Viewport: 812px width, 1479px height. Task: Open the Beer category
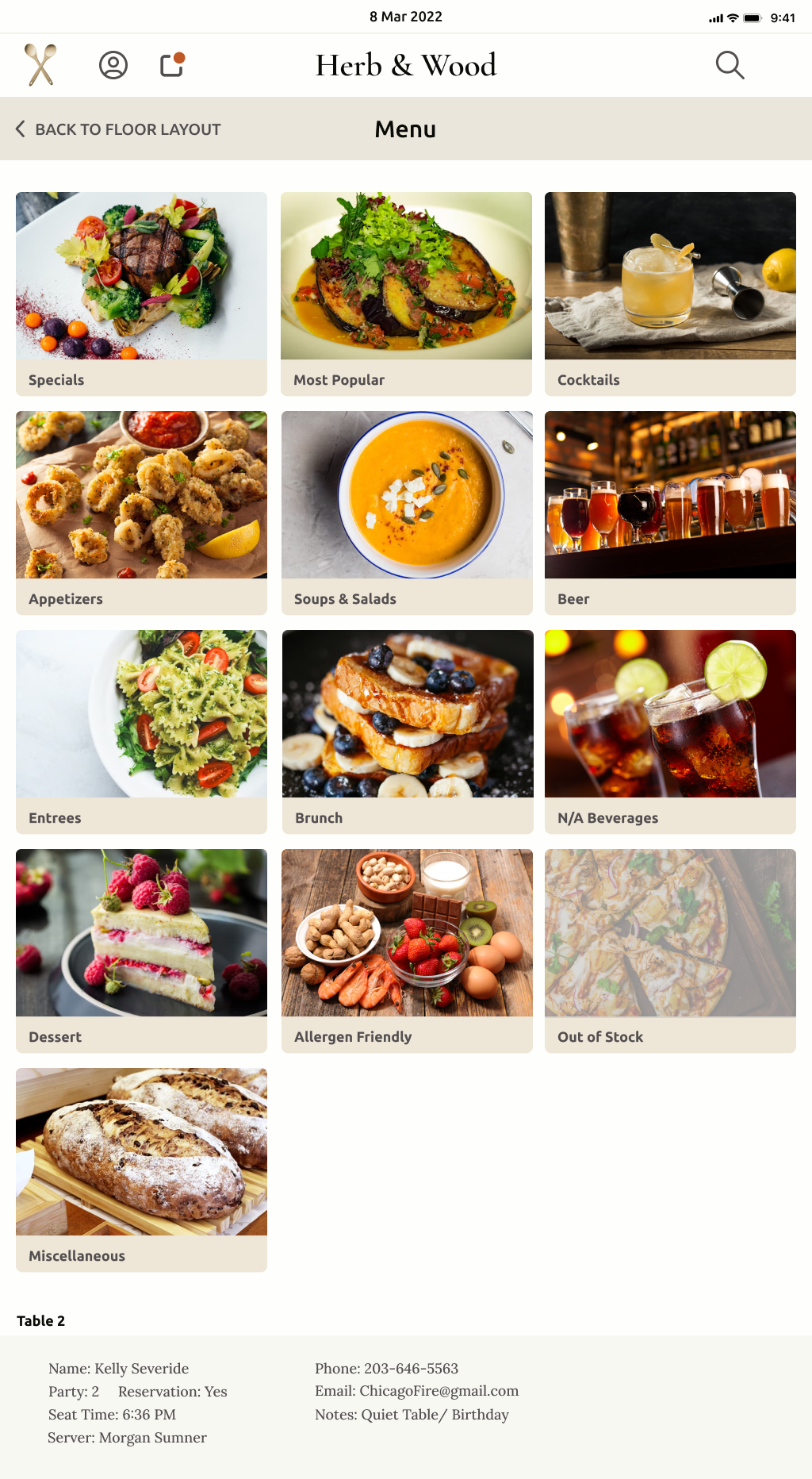click(x=670, y=513)
